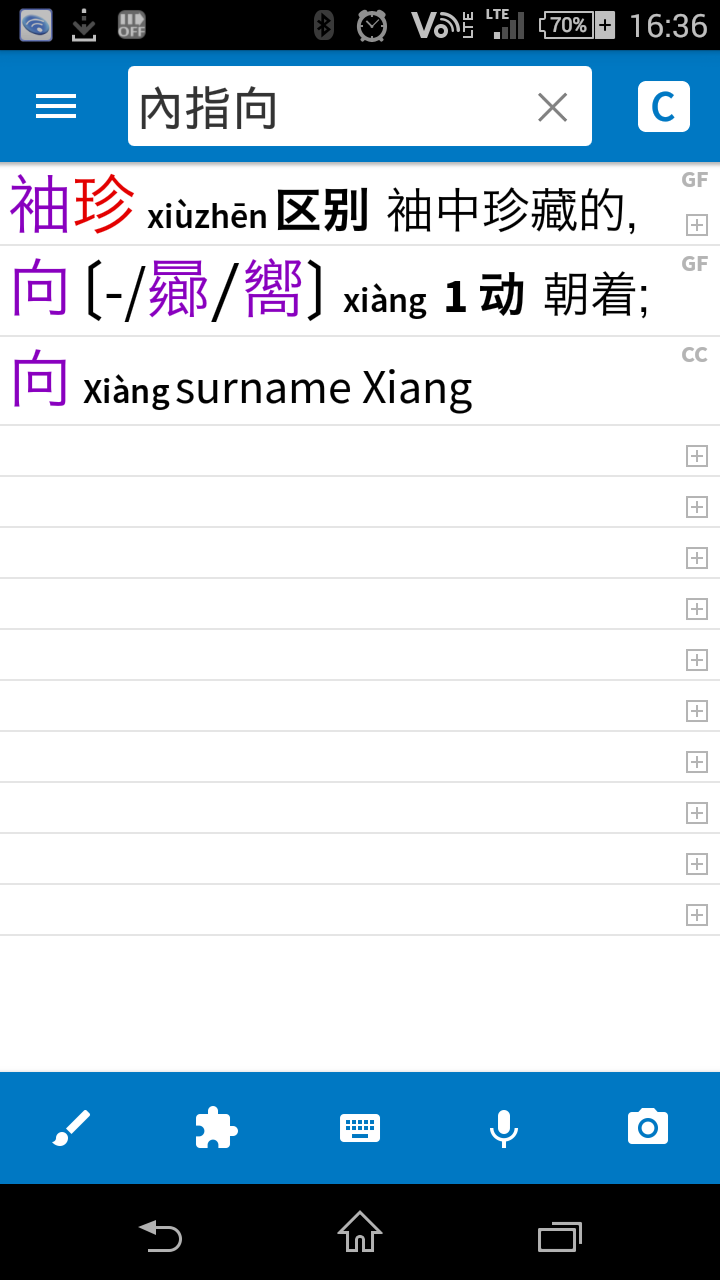The width and height of the screenshot is (720, 1280).
Task: Expand the plus box on the 袖珍 row
Action: (697, 225)
